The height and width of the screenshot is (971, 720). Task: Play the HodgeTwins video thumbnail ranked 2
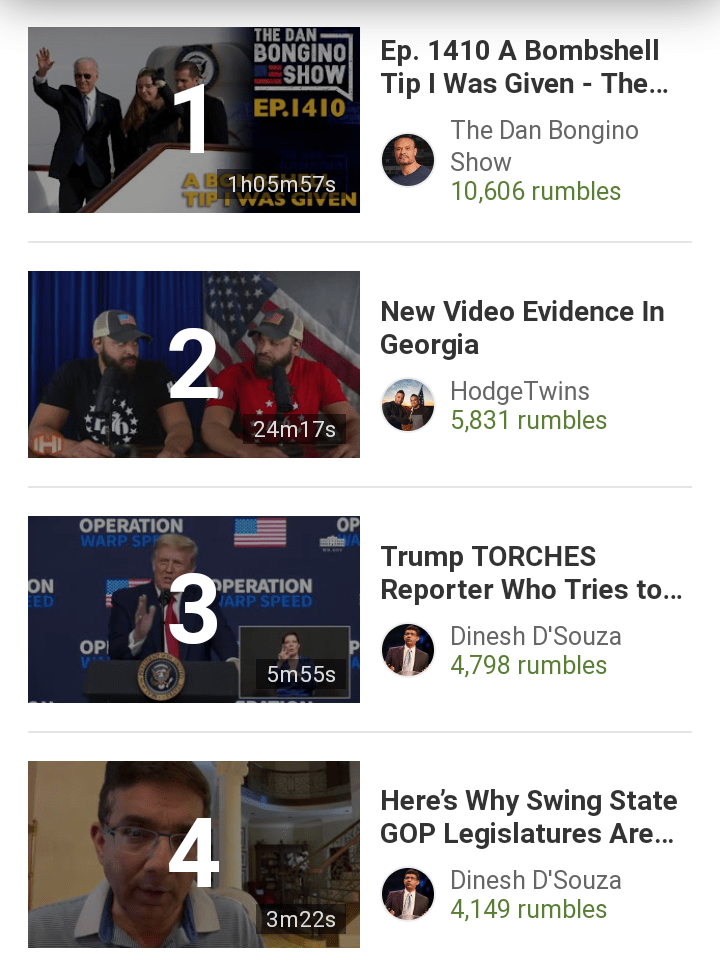tap(193, 364)
